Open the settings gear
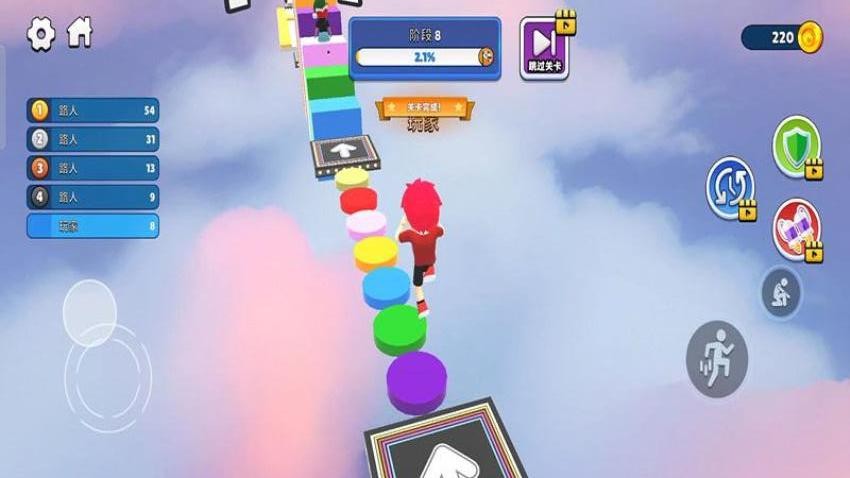 click(x=40, y=34)
